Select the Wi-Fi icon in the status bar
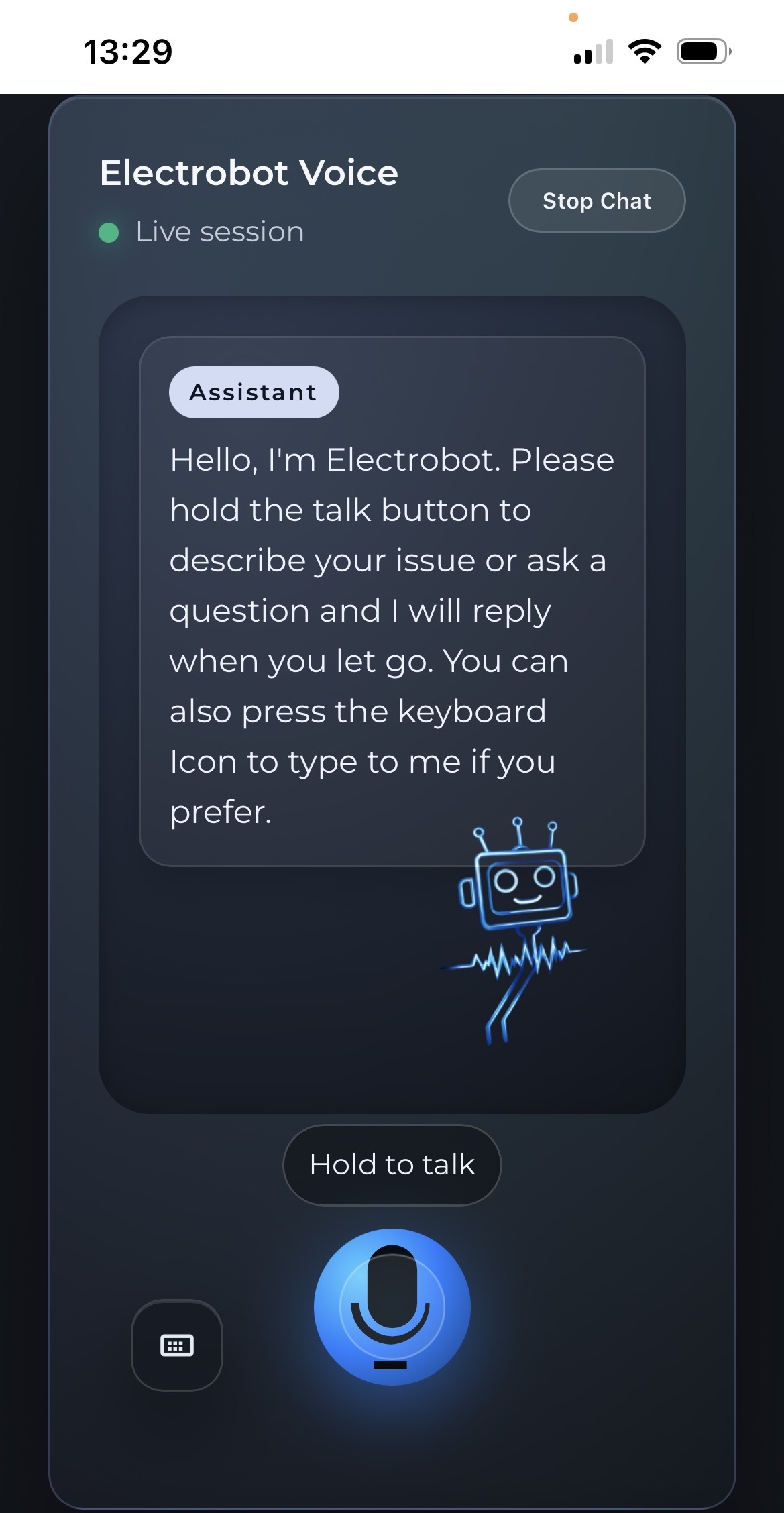 [x=643, y=51]
